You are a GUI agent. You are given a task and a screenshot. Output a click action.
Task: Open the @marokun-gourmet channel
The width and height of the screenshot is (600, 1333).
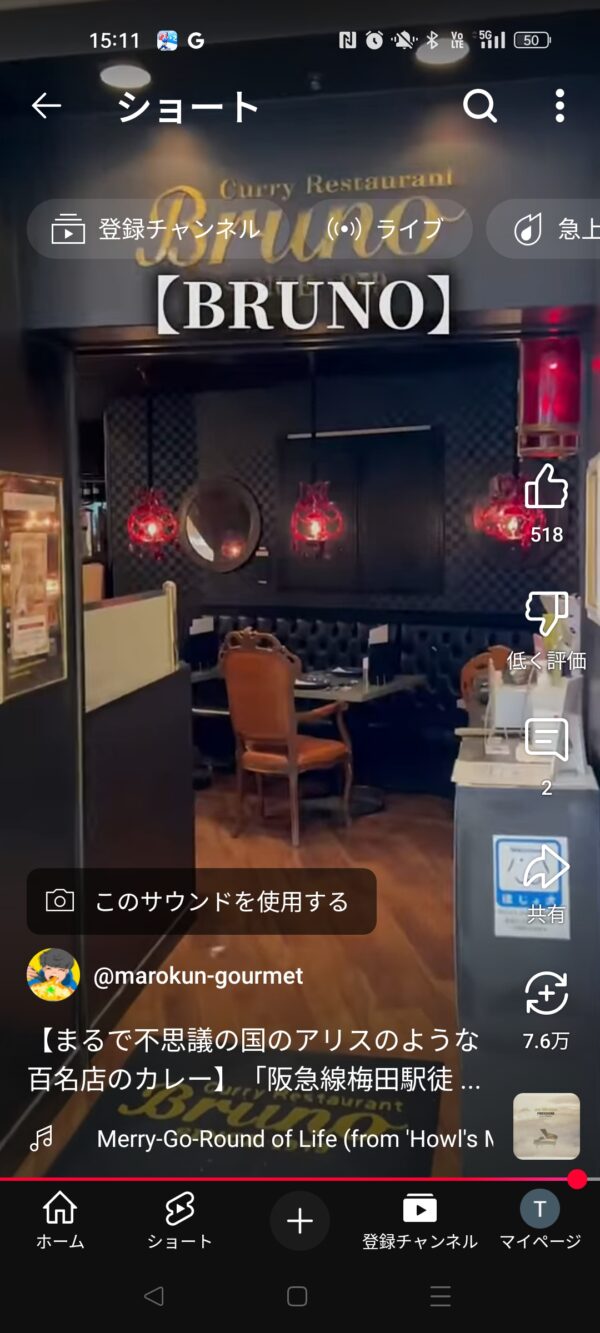point(197,976)
